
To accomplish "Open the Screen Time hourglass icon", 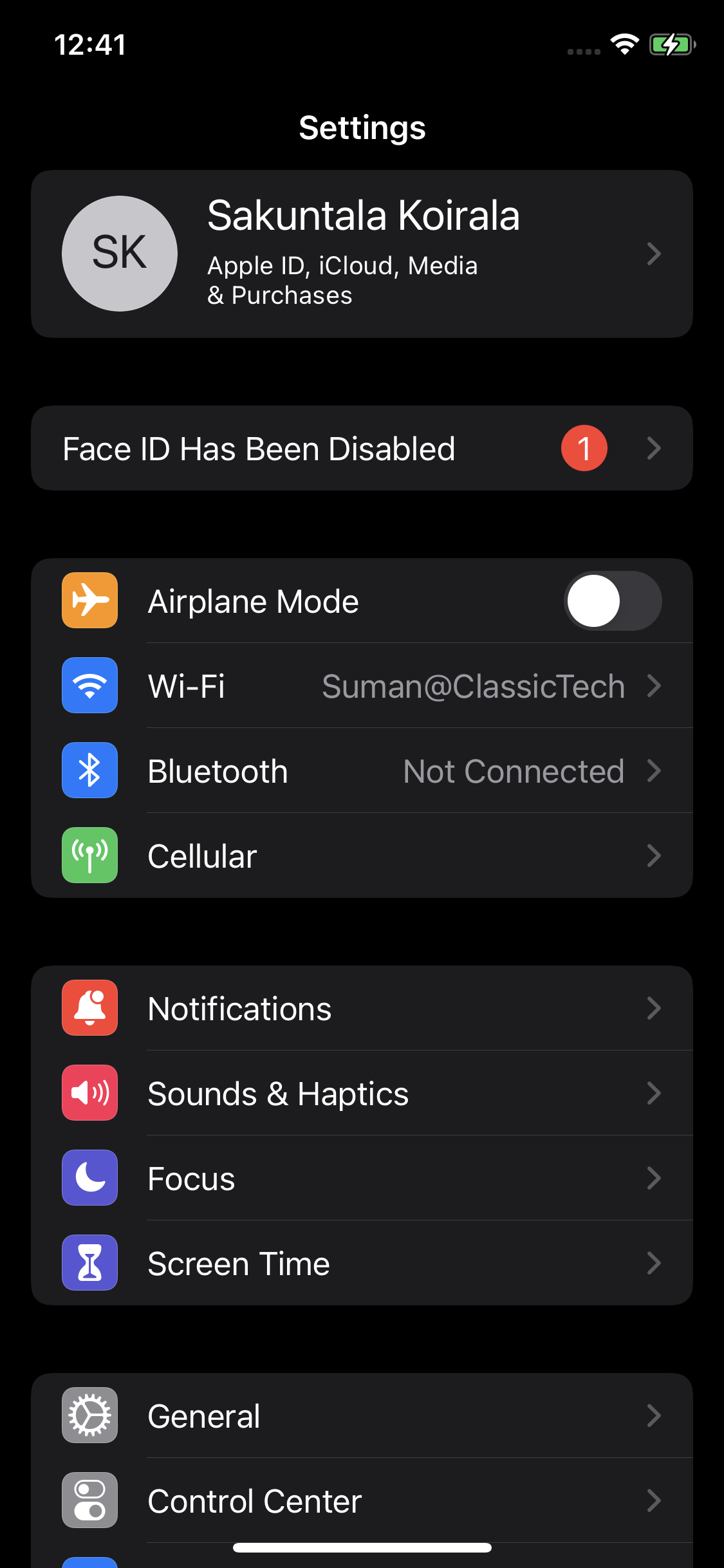I will tap(89, 1263).
